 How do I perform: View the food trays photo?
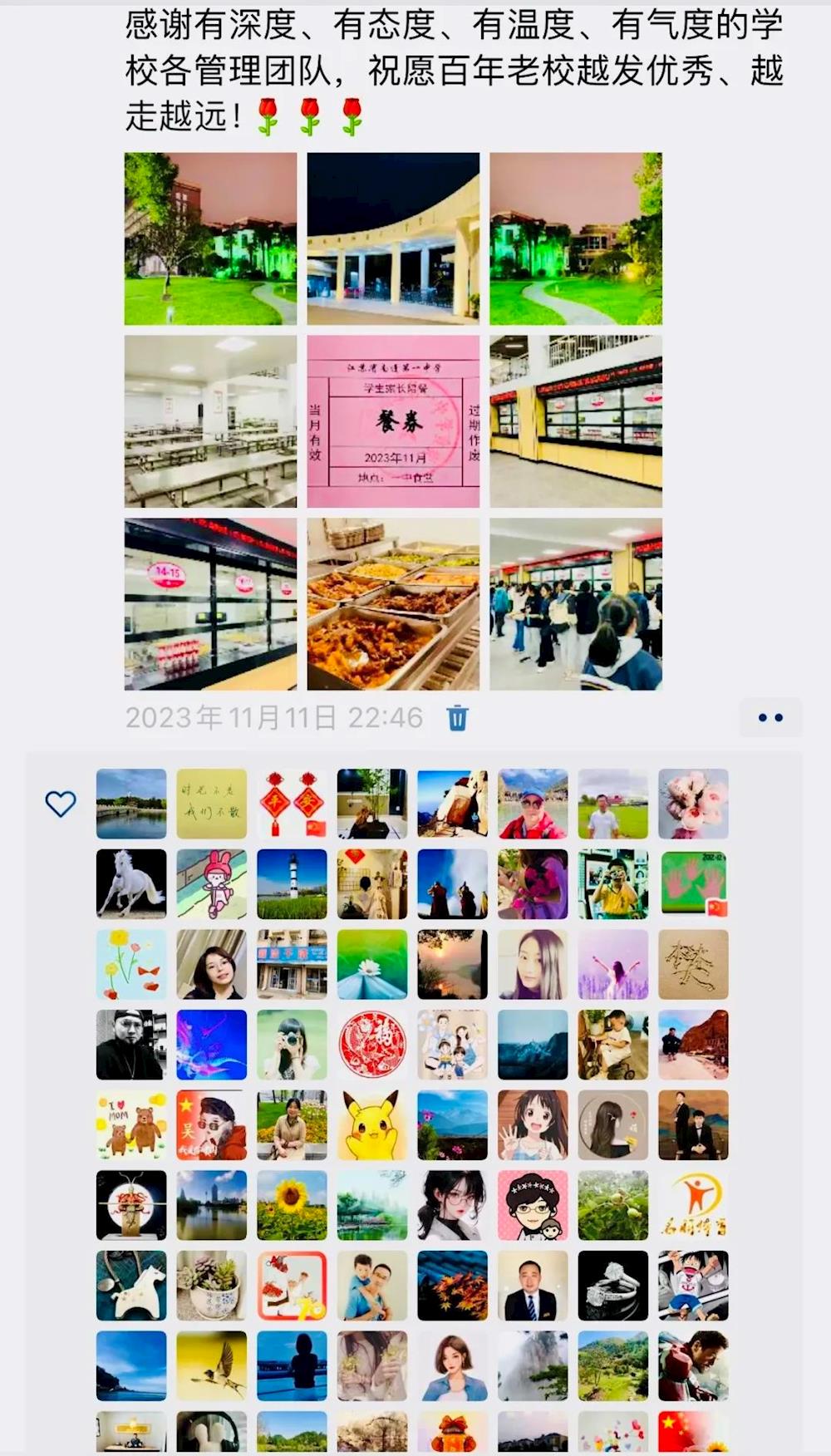393,604
